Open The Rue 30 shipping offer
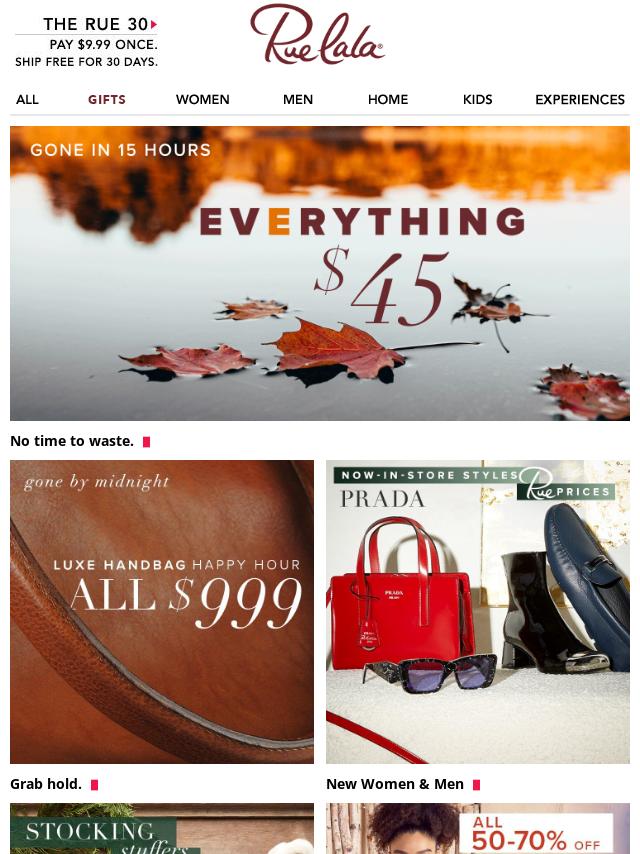640x854 pixels. [87, 42]
